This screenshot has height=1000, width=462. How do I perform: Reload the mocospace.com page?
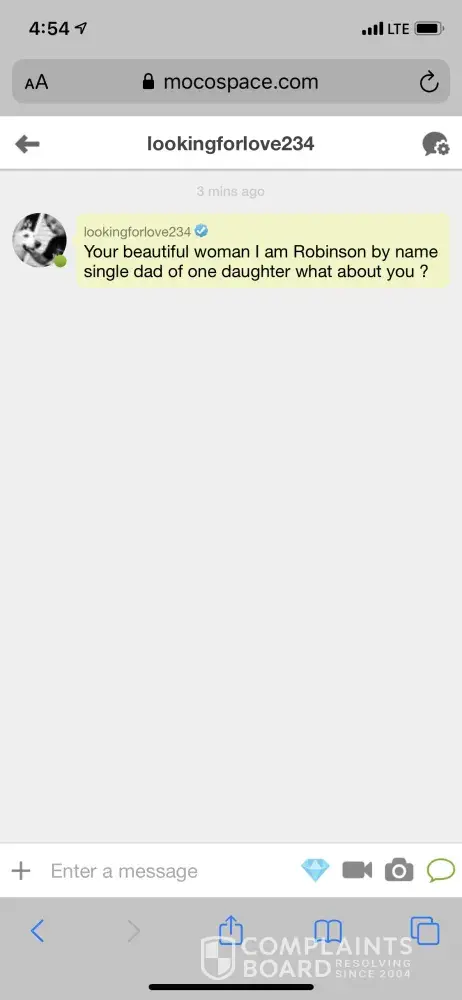[429, 82]
